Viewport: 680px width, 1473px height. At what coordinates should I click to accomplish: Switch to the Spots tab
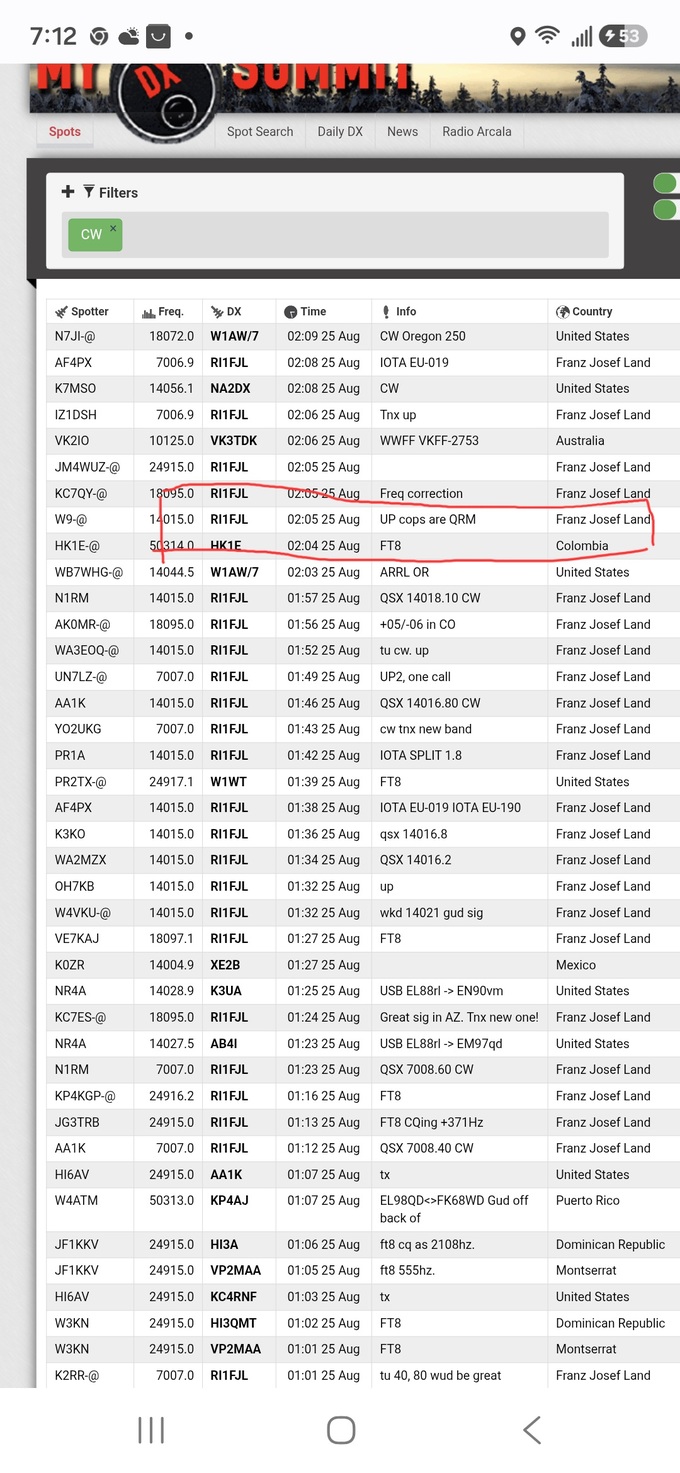[x=65, y=131]
